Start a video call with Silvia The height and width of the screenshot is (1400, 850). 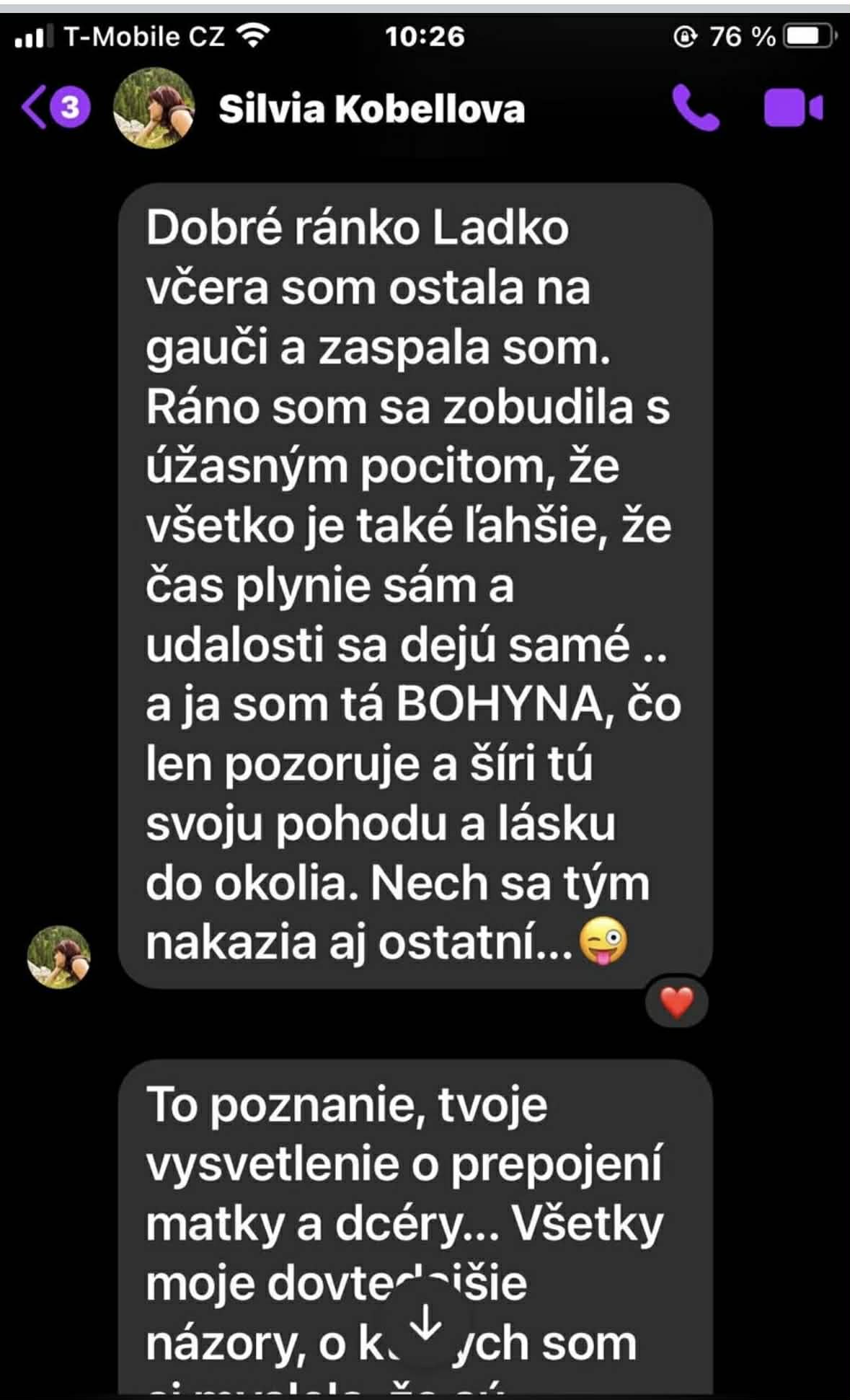[793, 108]
